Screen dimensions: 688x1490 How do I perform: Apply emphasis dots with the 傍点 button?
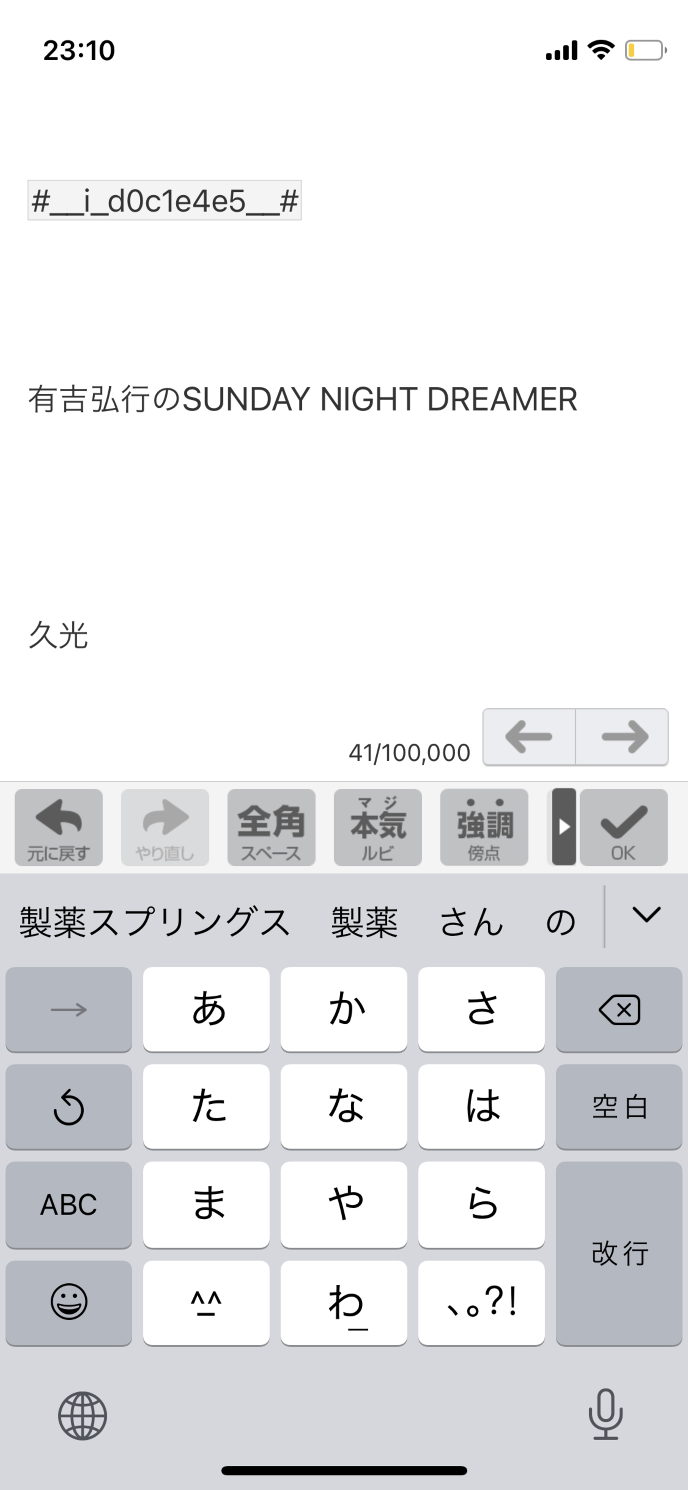tap(484, 827)
